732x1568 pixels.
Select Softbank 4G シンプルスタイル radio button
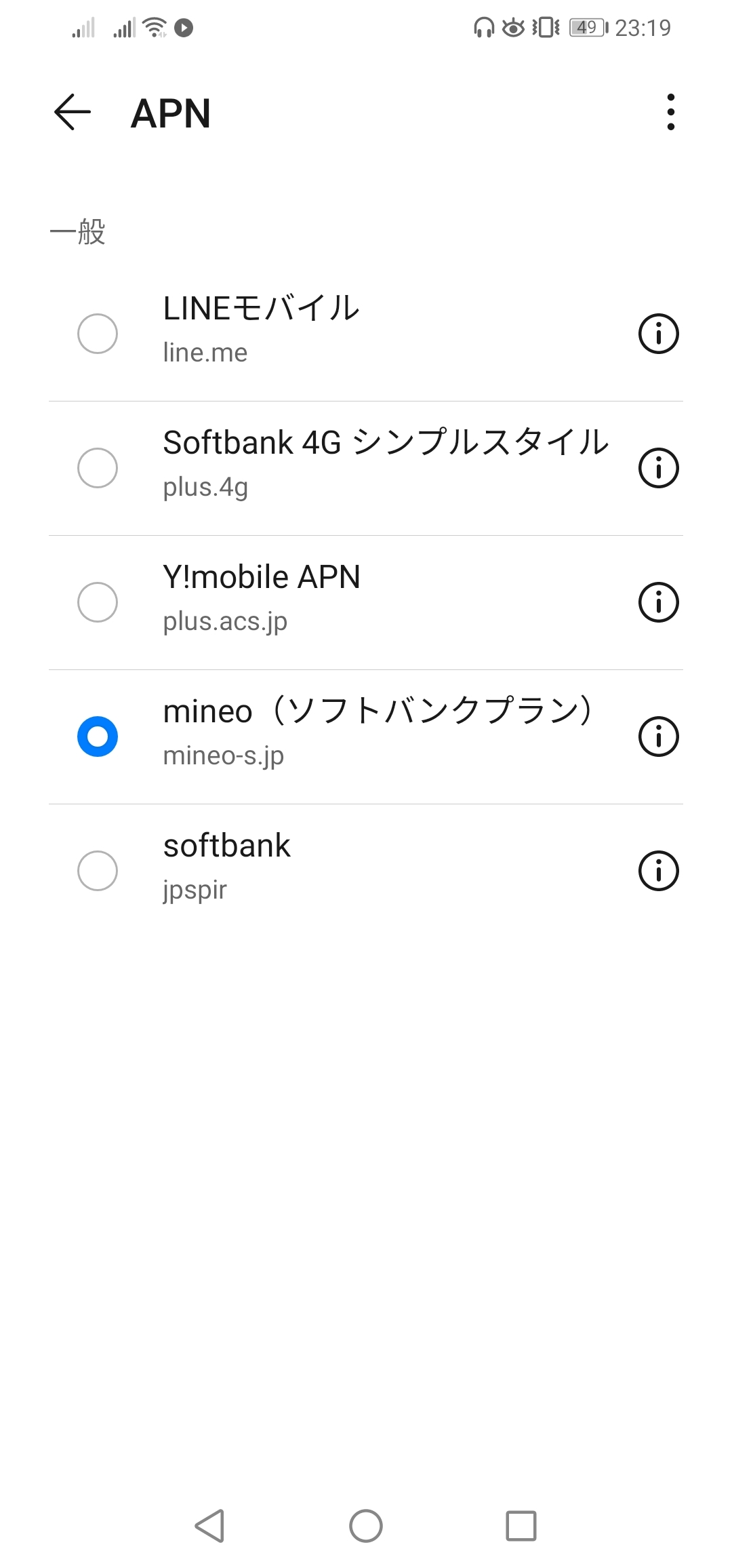point(98,468)
